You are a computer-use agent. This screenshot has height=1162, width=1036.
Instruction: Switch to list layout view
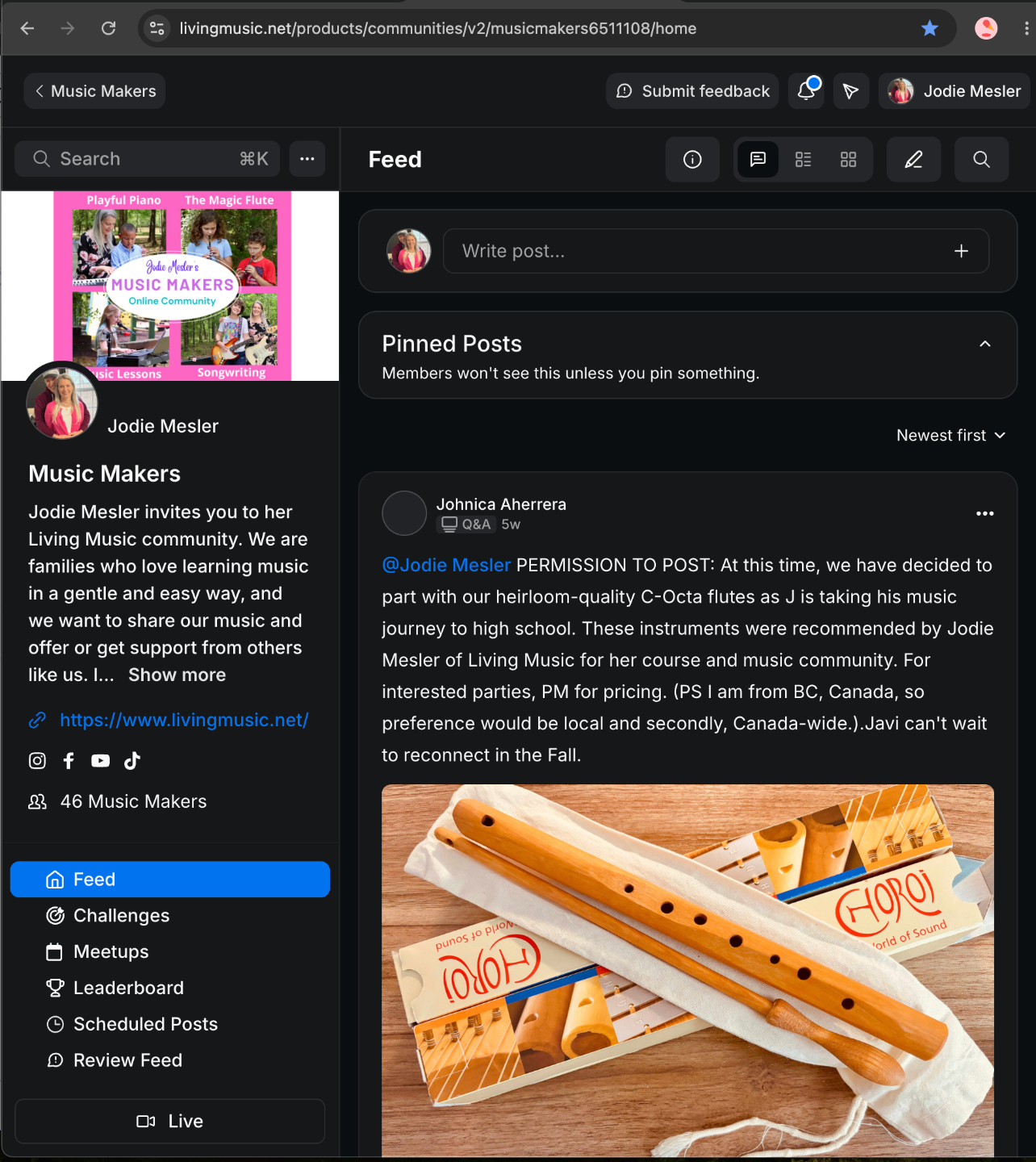pyautogui.click(x=803, y=160)
